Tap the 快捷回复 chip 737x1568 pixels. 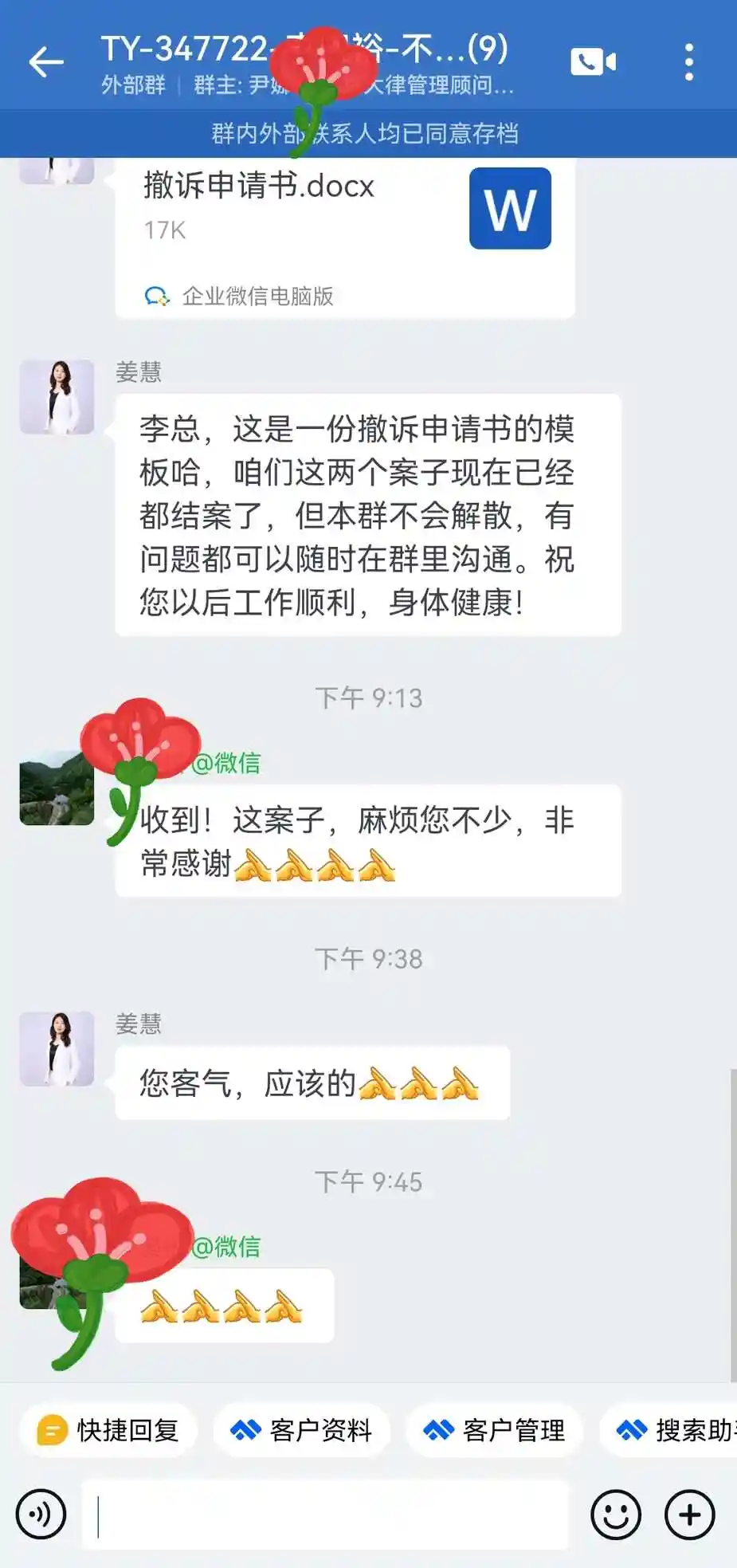click(x=108, y=1430)
